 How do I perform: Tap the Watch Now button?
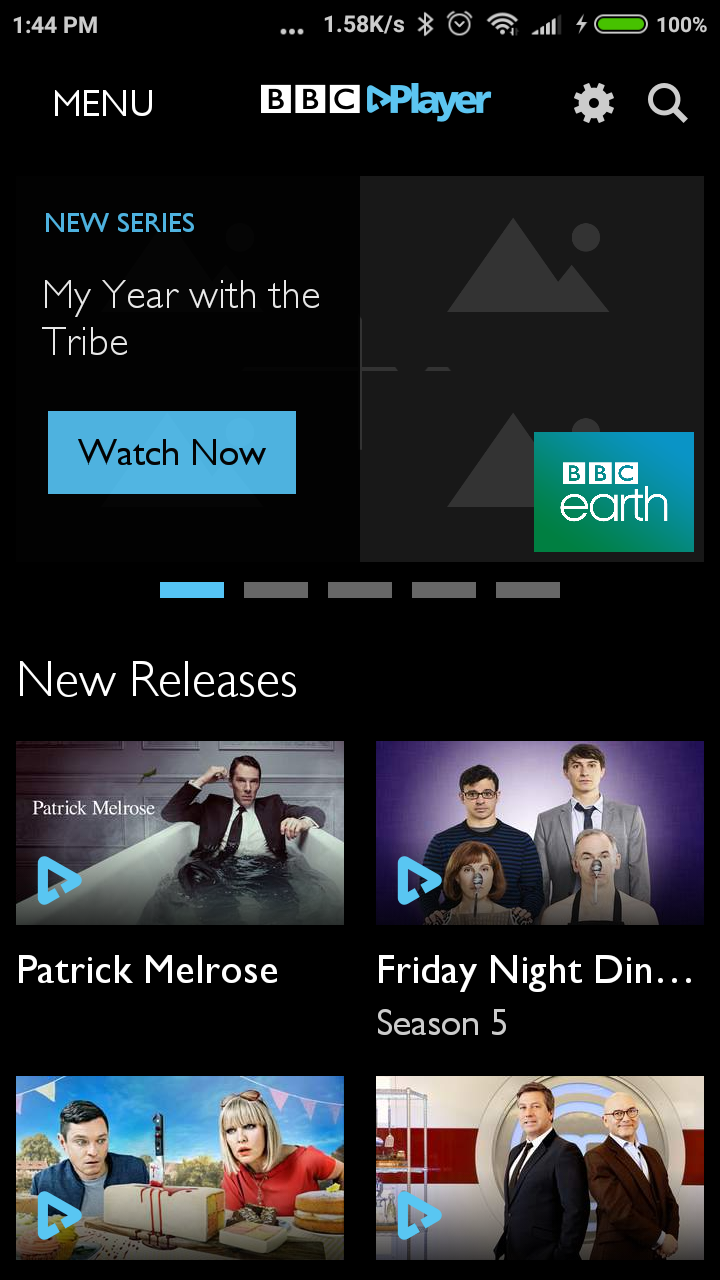pos(171,452)
